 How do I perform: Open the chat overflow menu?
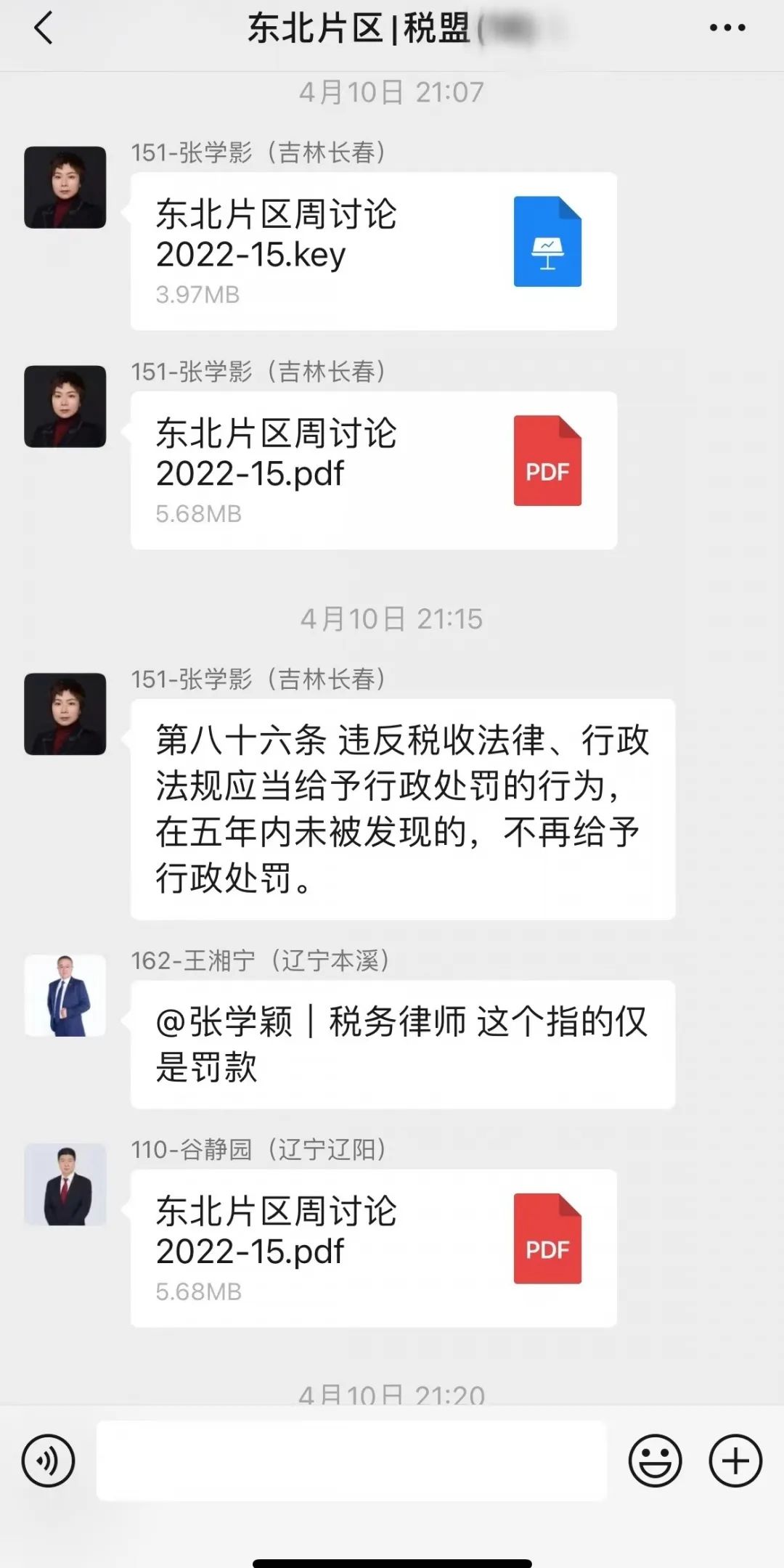pos(727,28)
